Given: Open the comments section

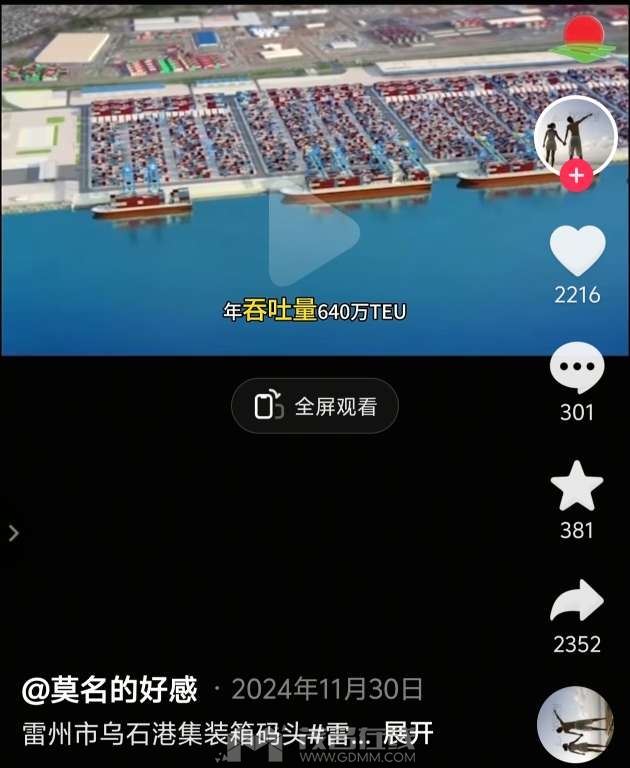Looking at the screenshot, I should pos(577,369).
